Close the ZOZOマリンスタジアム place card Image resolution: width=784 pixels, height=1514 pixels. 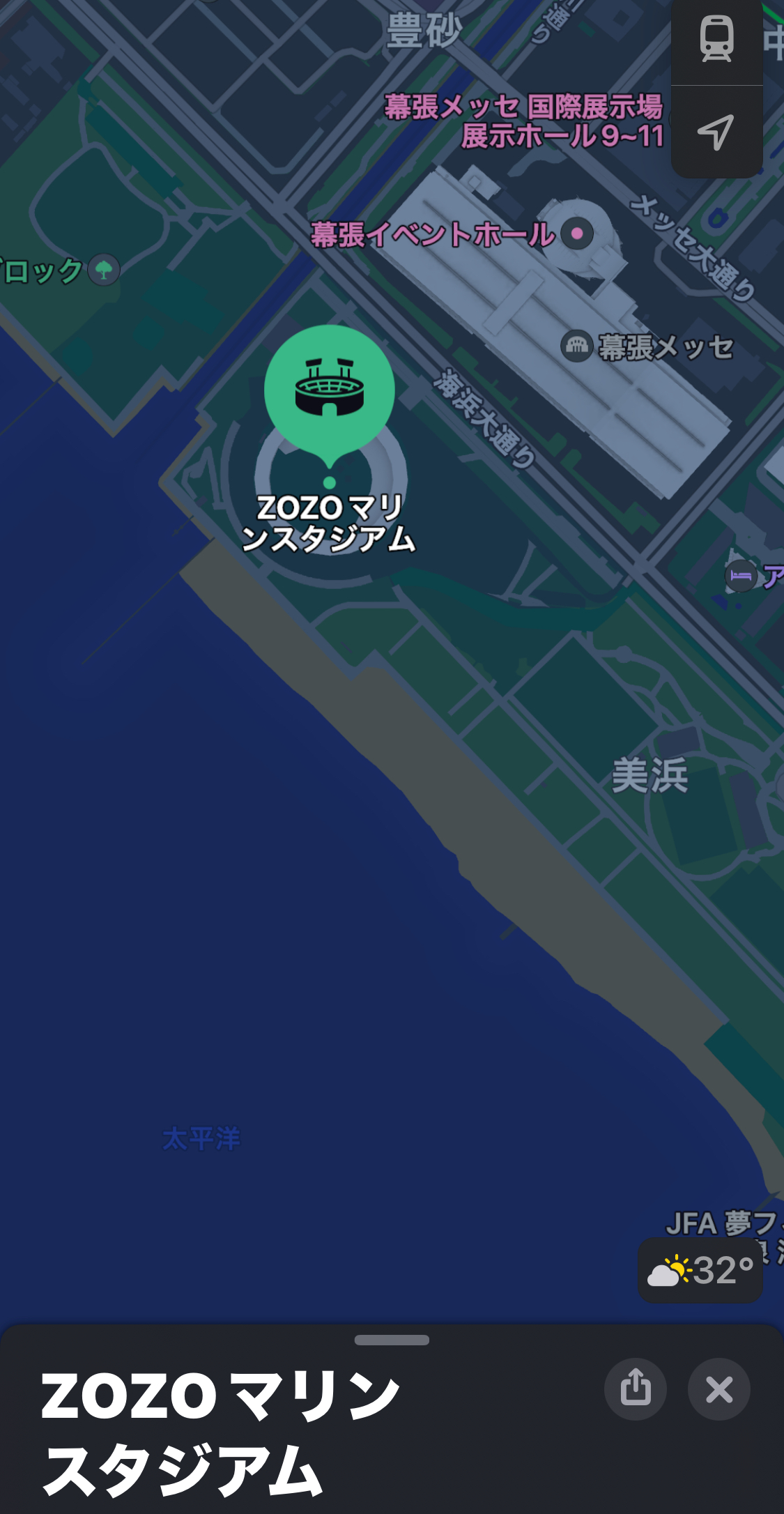(x=719, y=1389)
